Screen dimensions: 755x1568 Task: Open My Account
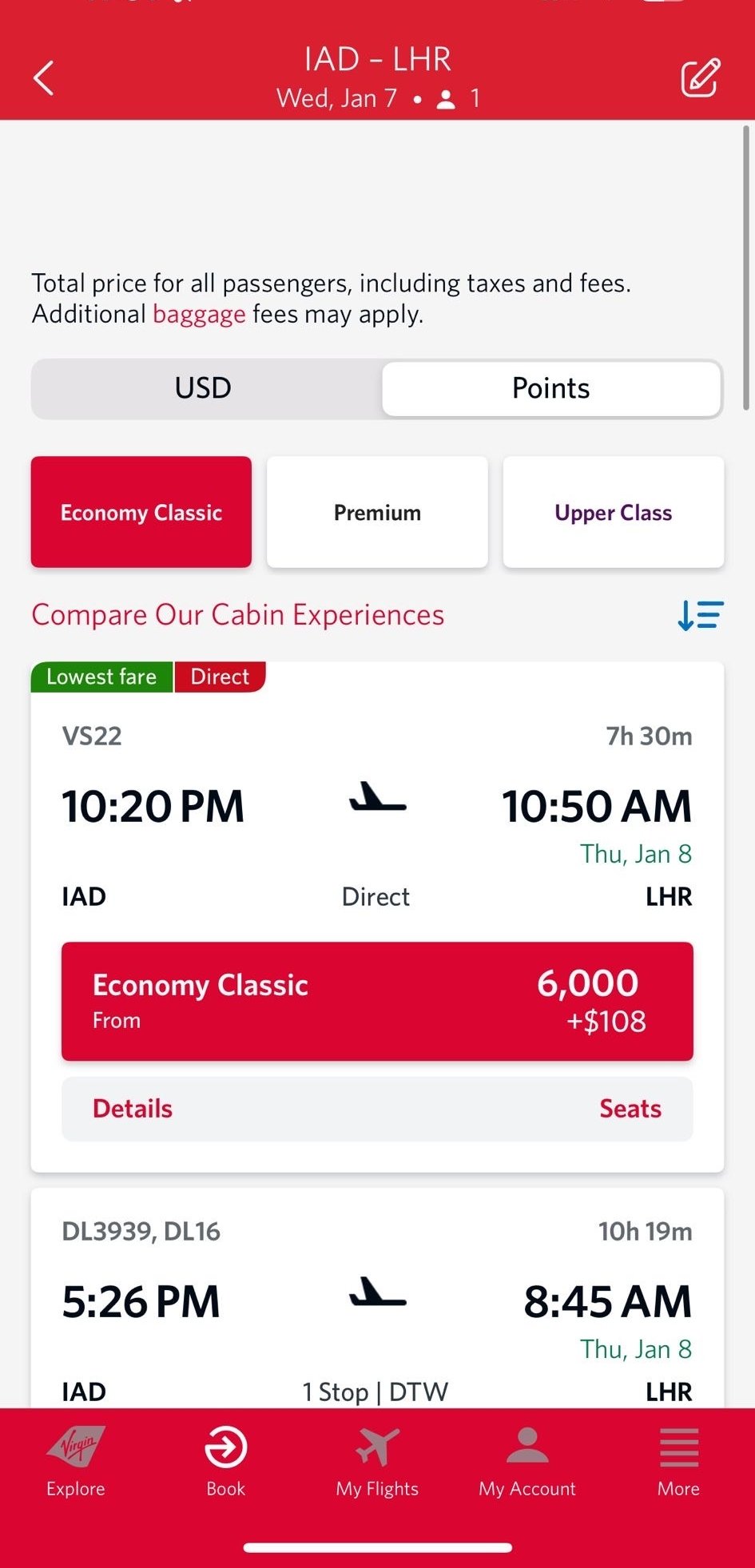pos(527,1462)
